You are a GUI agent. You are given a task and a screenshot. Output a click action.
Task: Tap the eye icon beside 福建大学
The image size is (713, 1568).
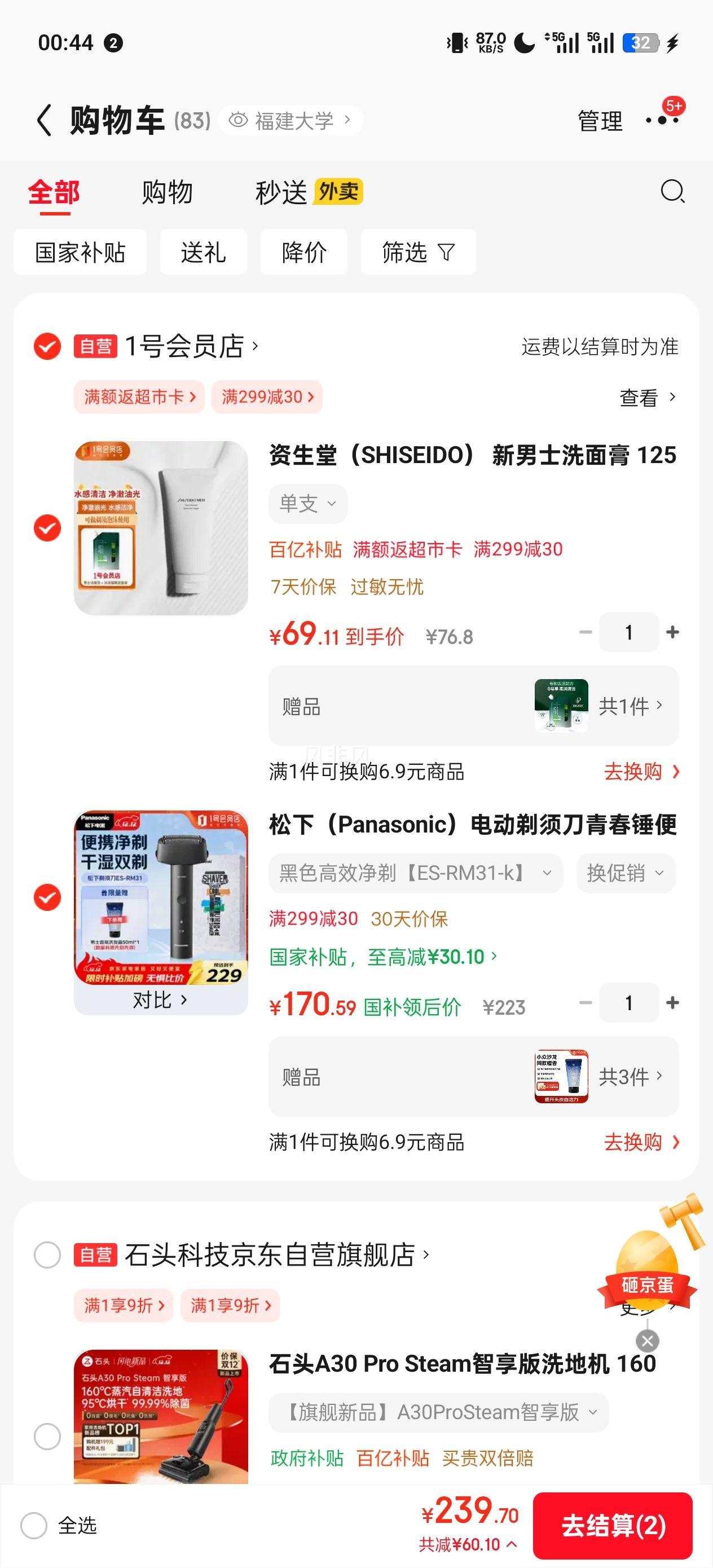point(240,120)
